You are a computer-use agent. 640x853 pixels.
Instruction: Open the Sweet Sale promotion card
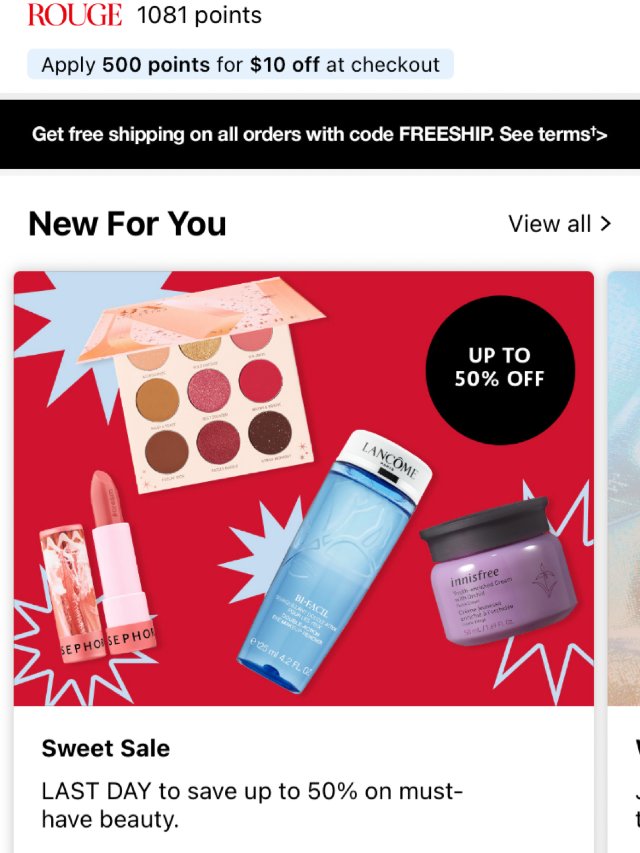click(303, 560)
